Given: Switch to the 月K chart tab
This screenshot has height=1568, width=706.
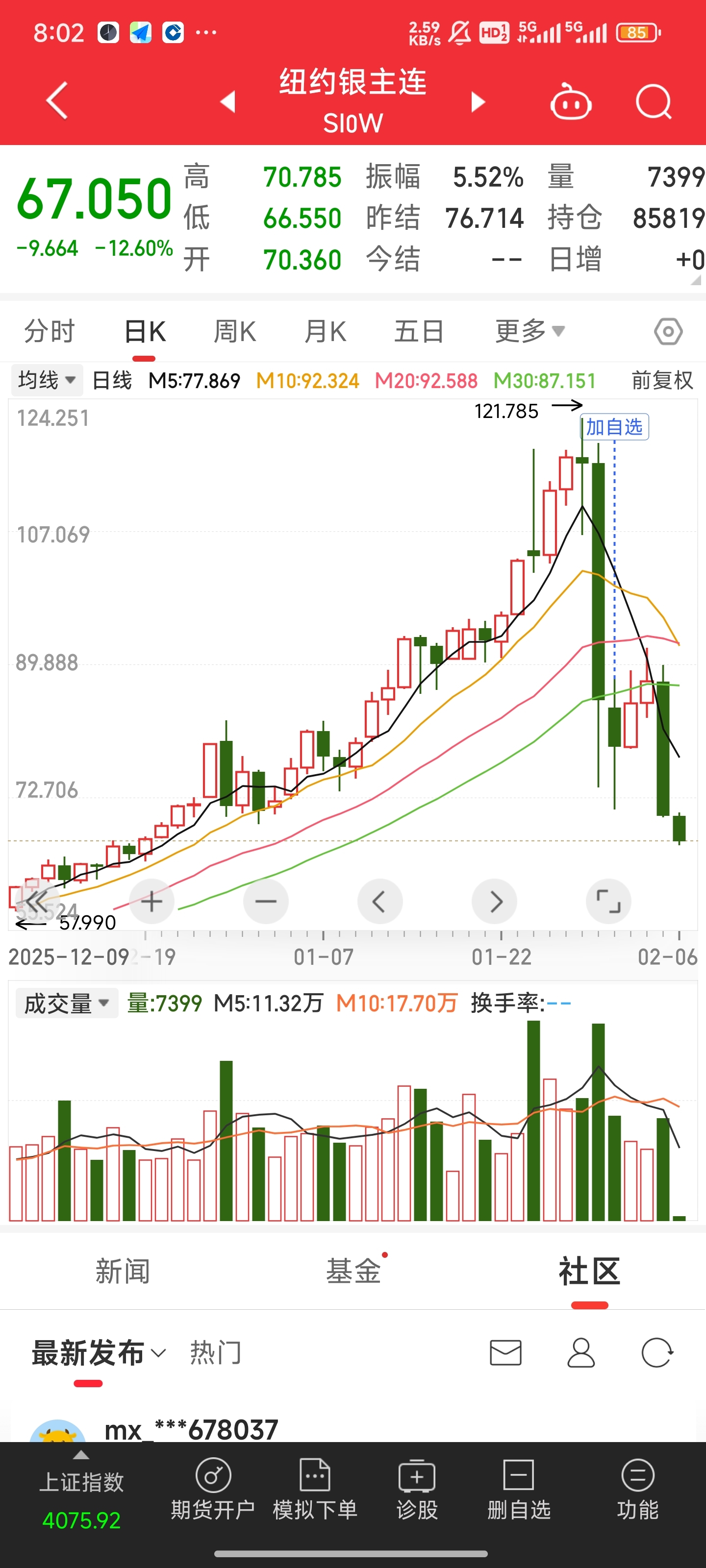Looking at the screenshot, I should [x=325, y=332].
